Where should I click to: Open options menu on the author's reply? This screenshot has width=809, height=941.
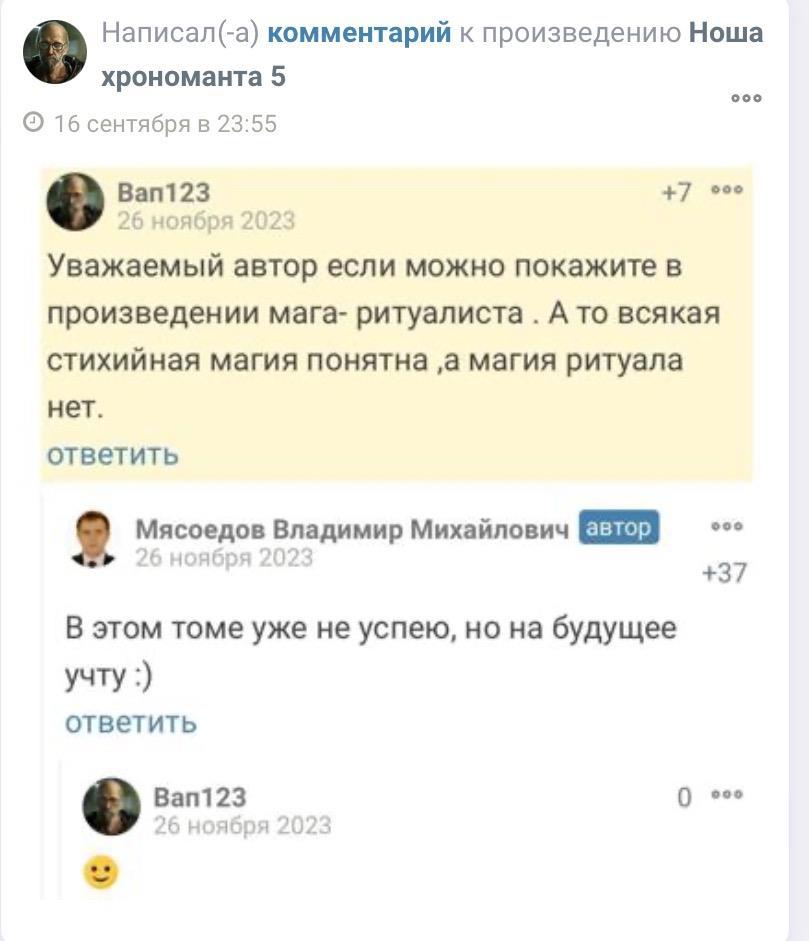point(726,527)
